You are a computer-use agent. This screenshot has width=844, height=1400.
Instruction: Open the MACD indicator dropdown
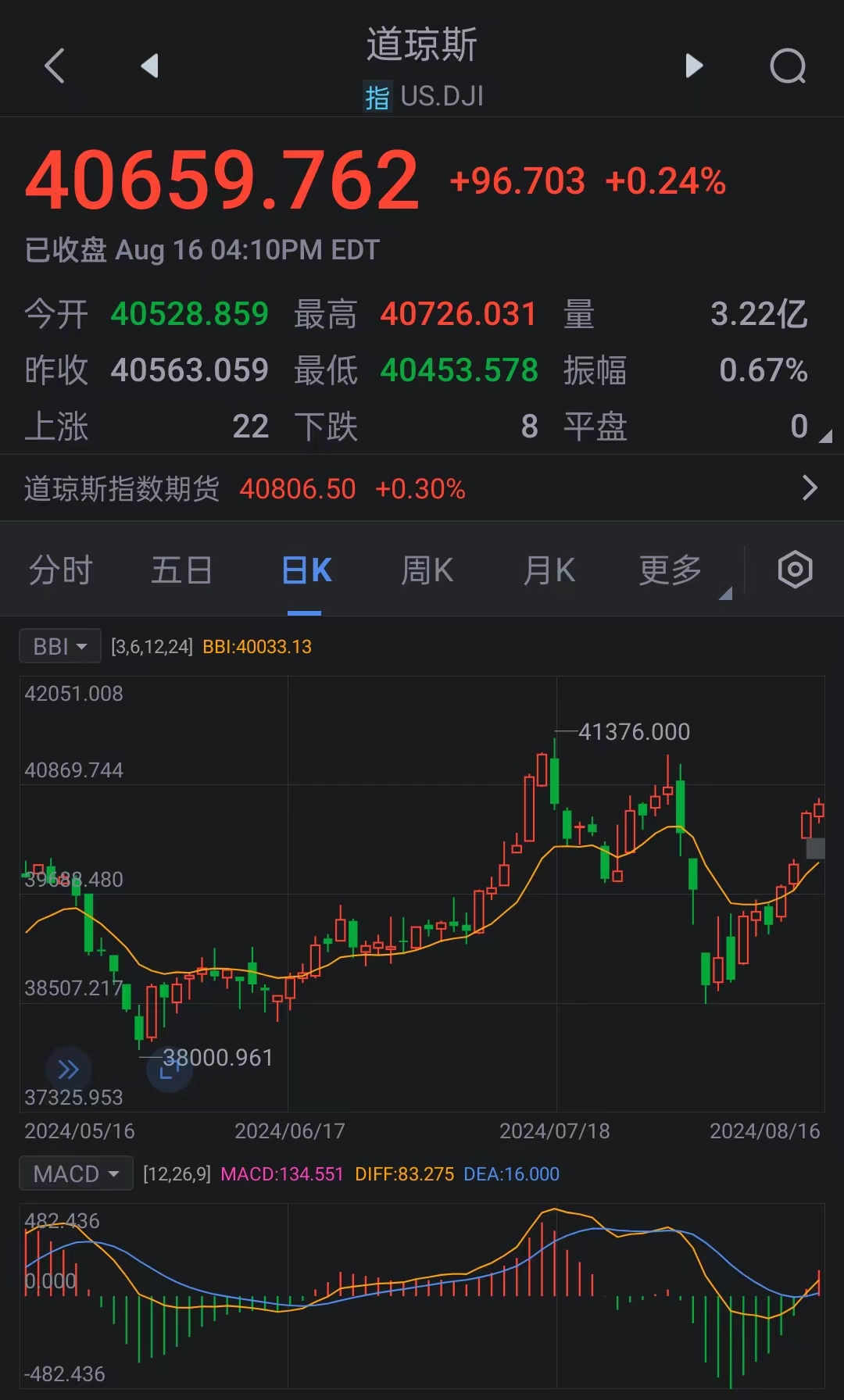tap(76, 1173)
